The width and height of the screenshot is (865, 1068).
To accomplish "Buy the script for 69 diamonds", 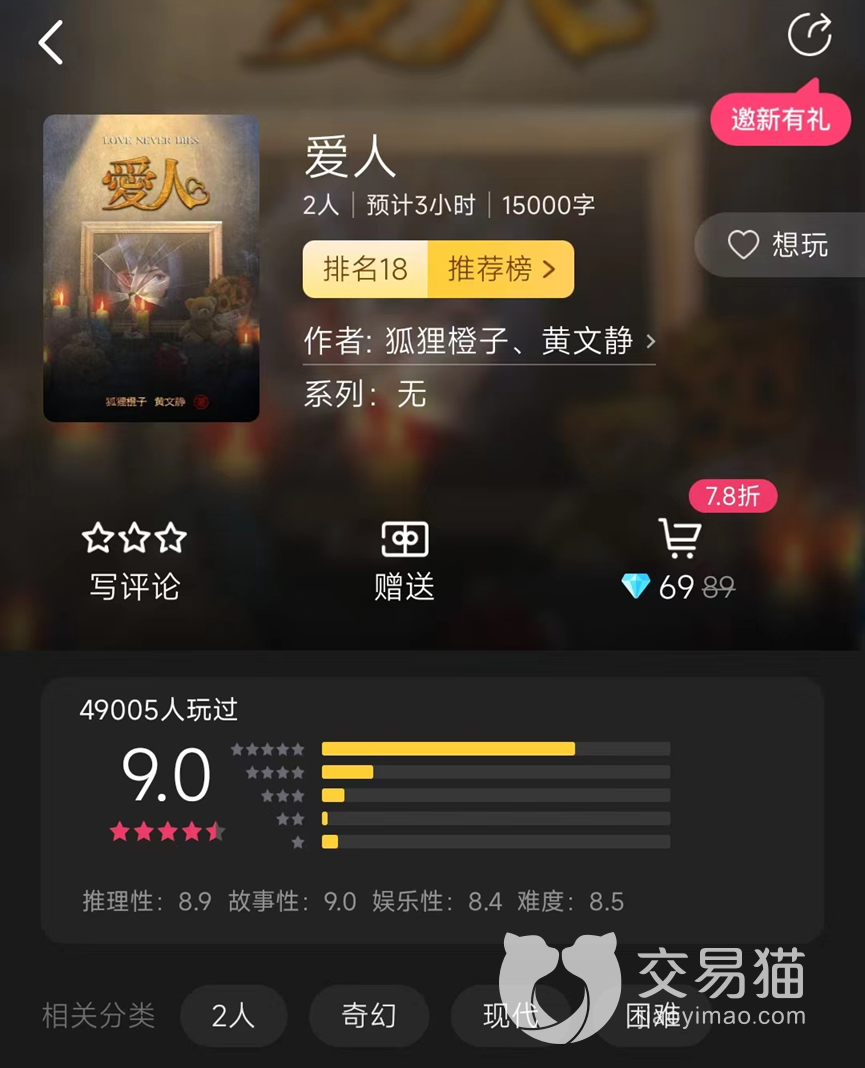I will (x=679, y=562).
